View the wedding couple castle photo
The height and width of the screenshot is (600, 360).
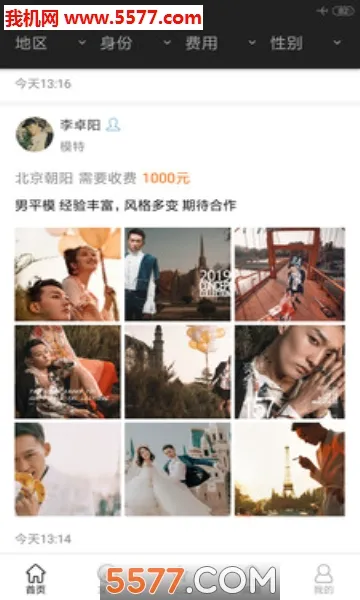(178, 469)
